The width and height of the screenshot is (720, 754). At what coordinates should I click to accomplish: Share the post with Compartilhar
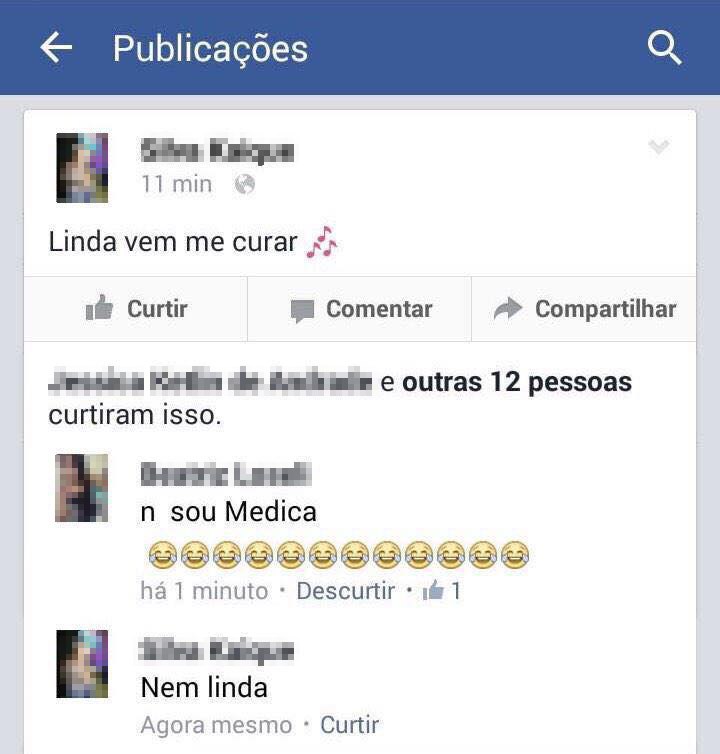coord(585,309)
